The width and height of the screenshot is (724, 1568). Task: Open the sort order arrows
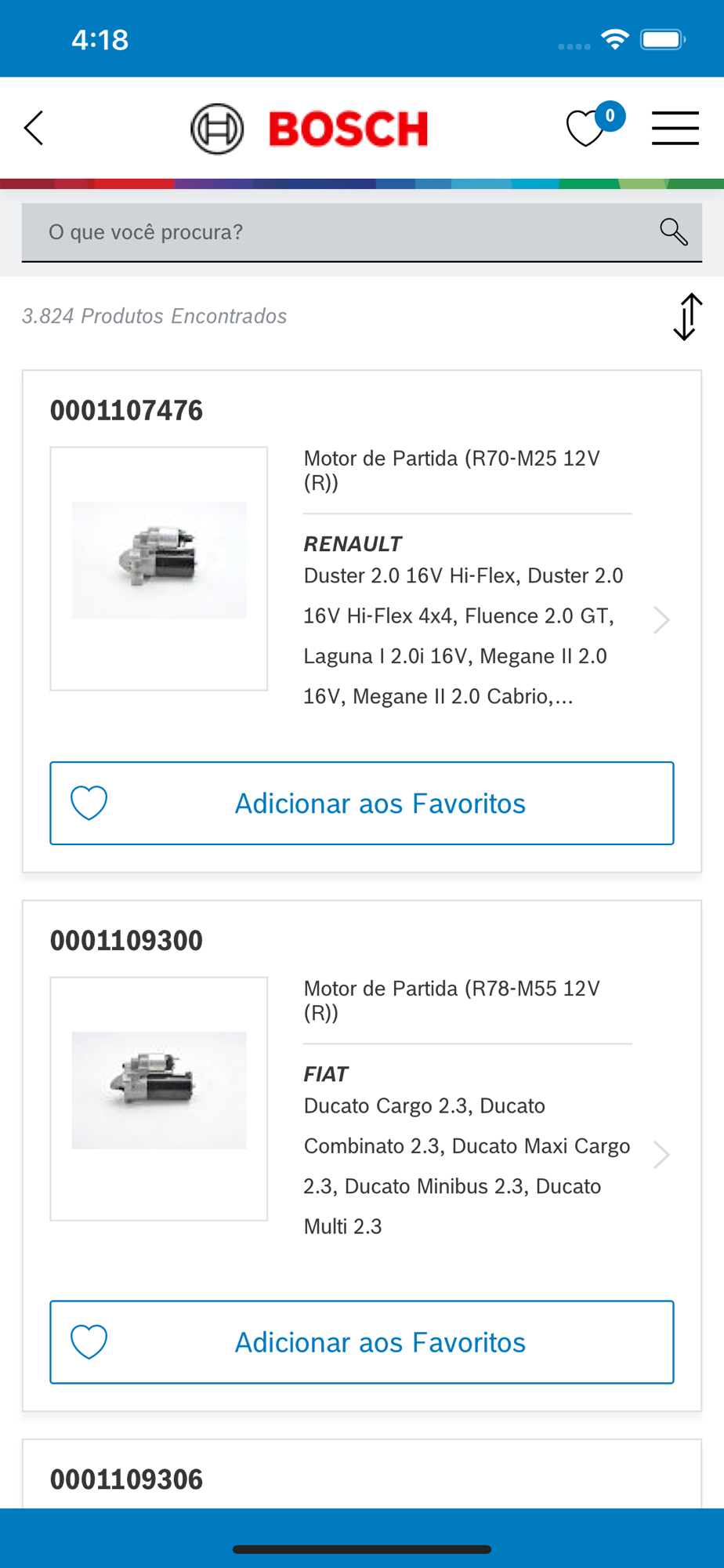687,317
